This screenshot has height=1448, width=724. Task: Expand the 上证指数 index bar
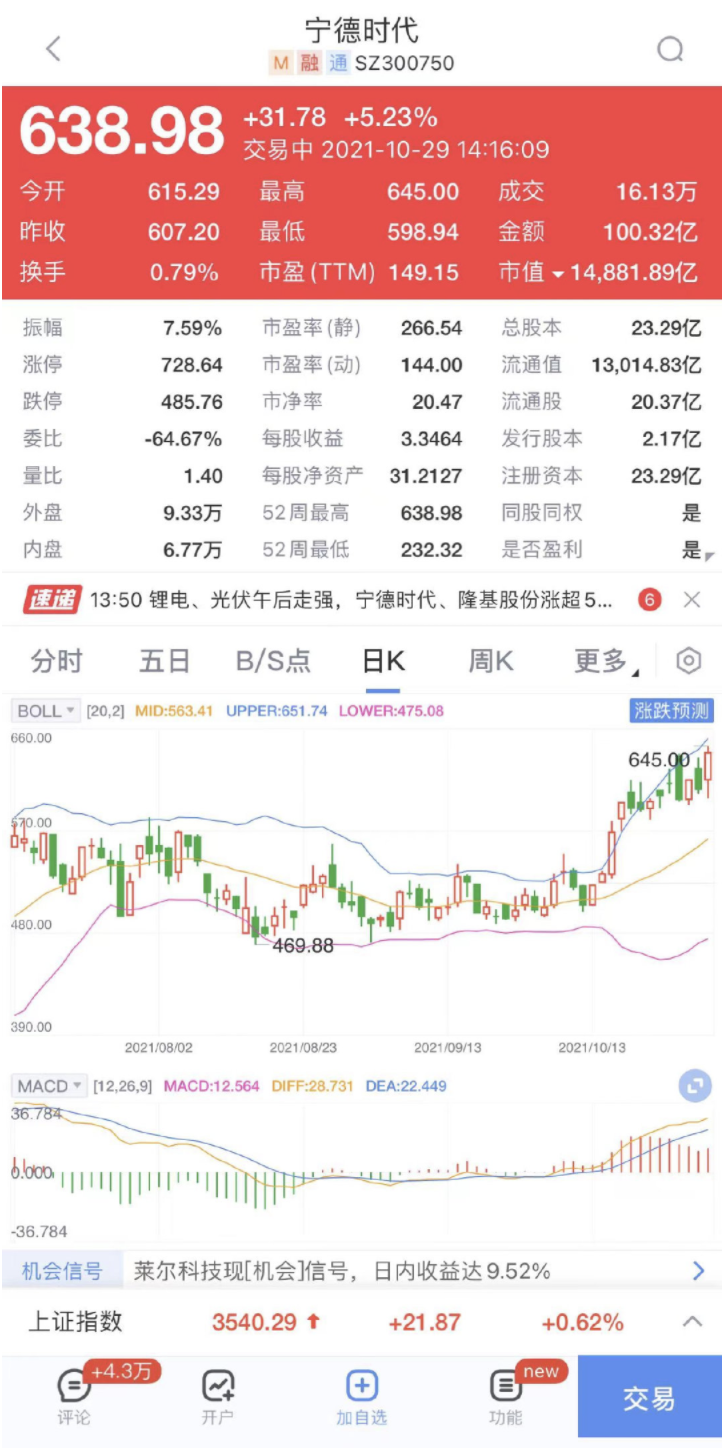point(692,1321)
